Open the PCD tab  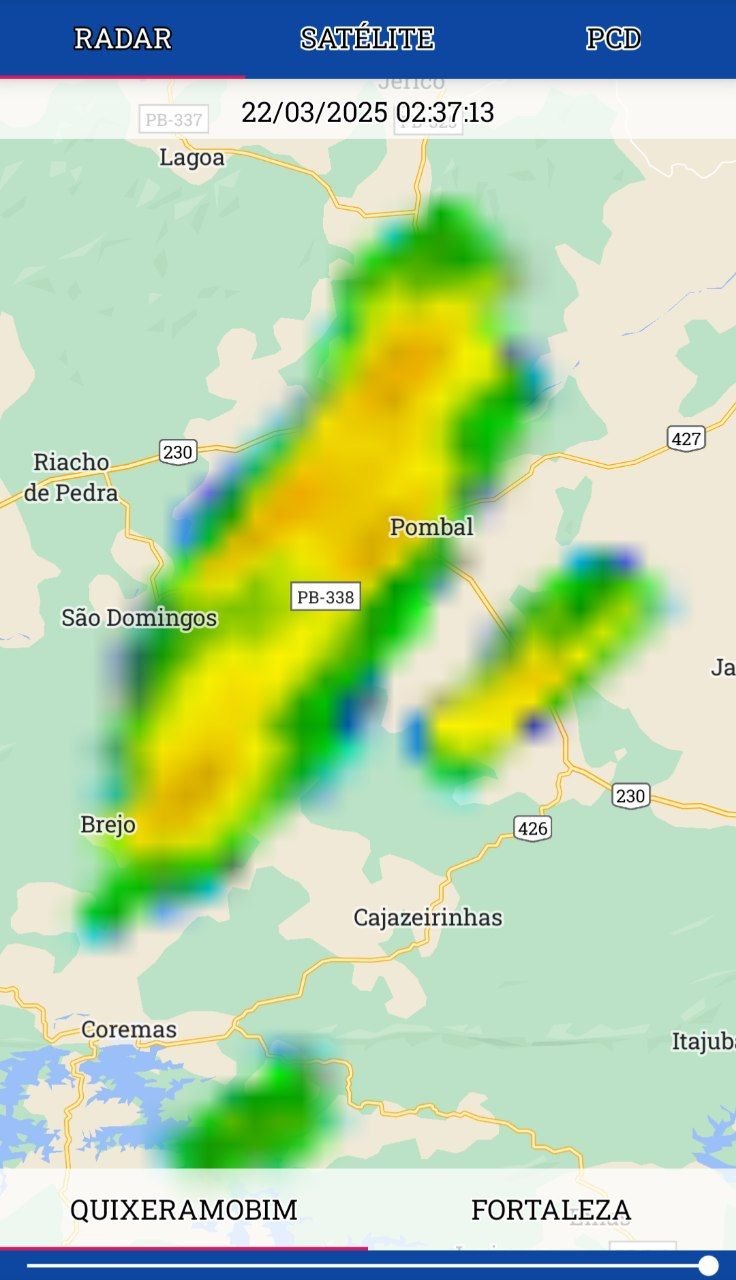click(x=613, y=39)
